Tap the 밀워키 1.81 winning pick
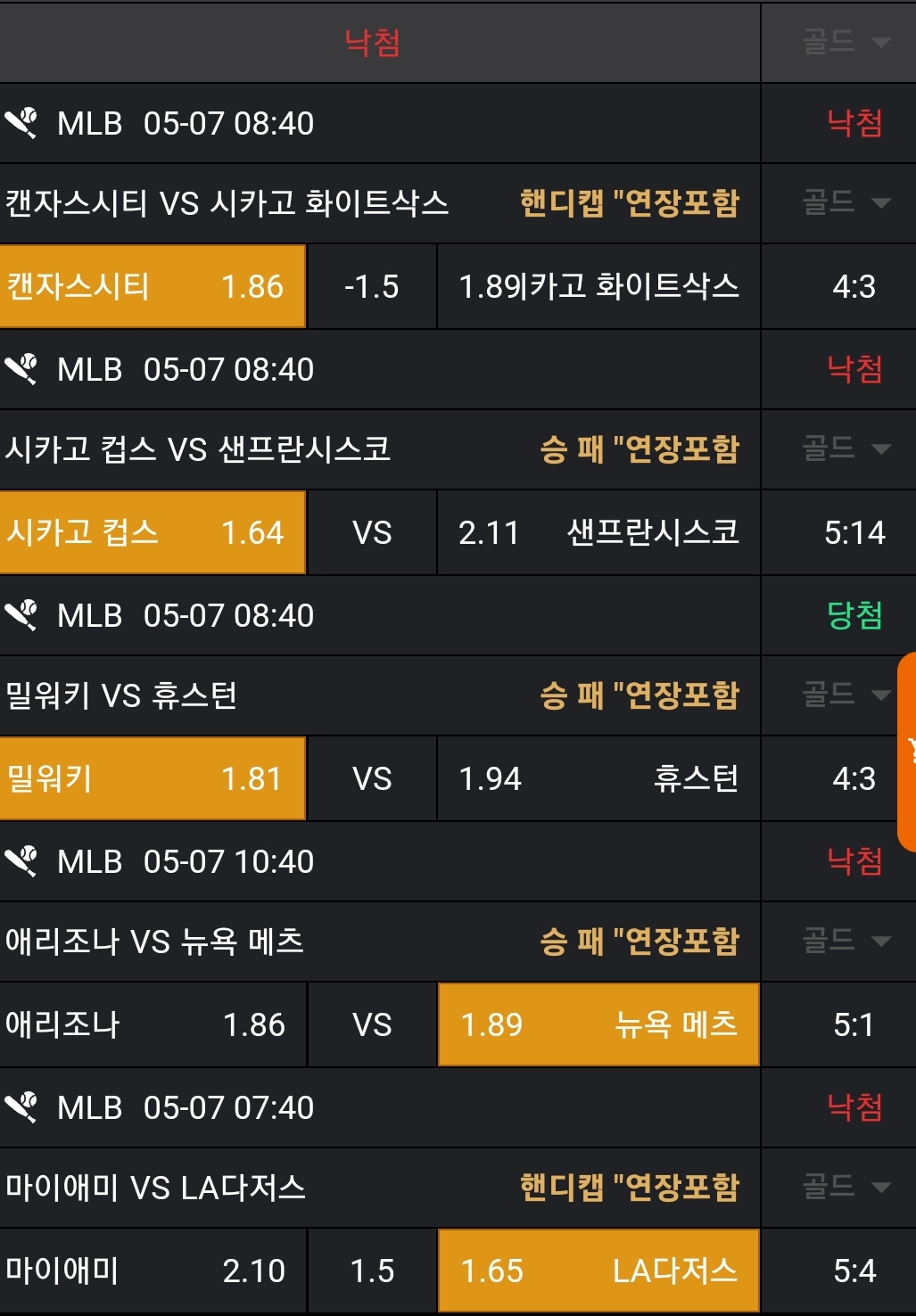 [153, 778]
